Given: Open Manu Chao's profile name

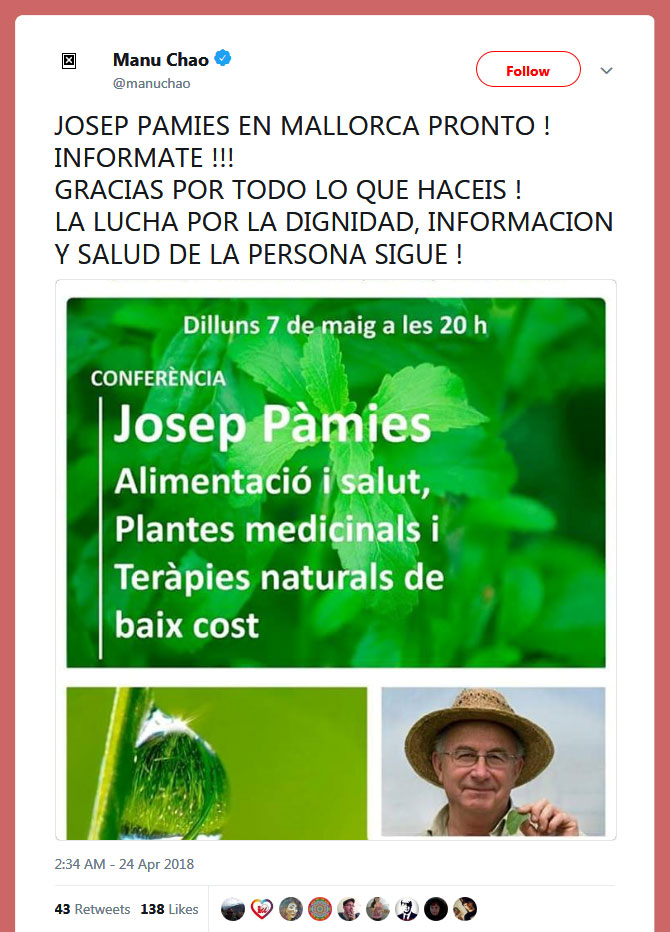Looking at the screenshot, I should pos(160,60).
